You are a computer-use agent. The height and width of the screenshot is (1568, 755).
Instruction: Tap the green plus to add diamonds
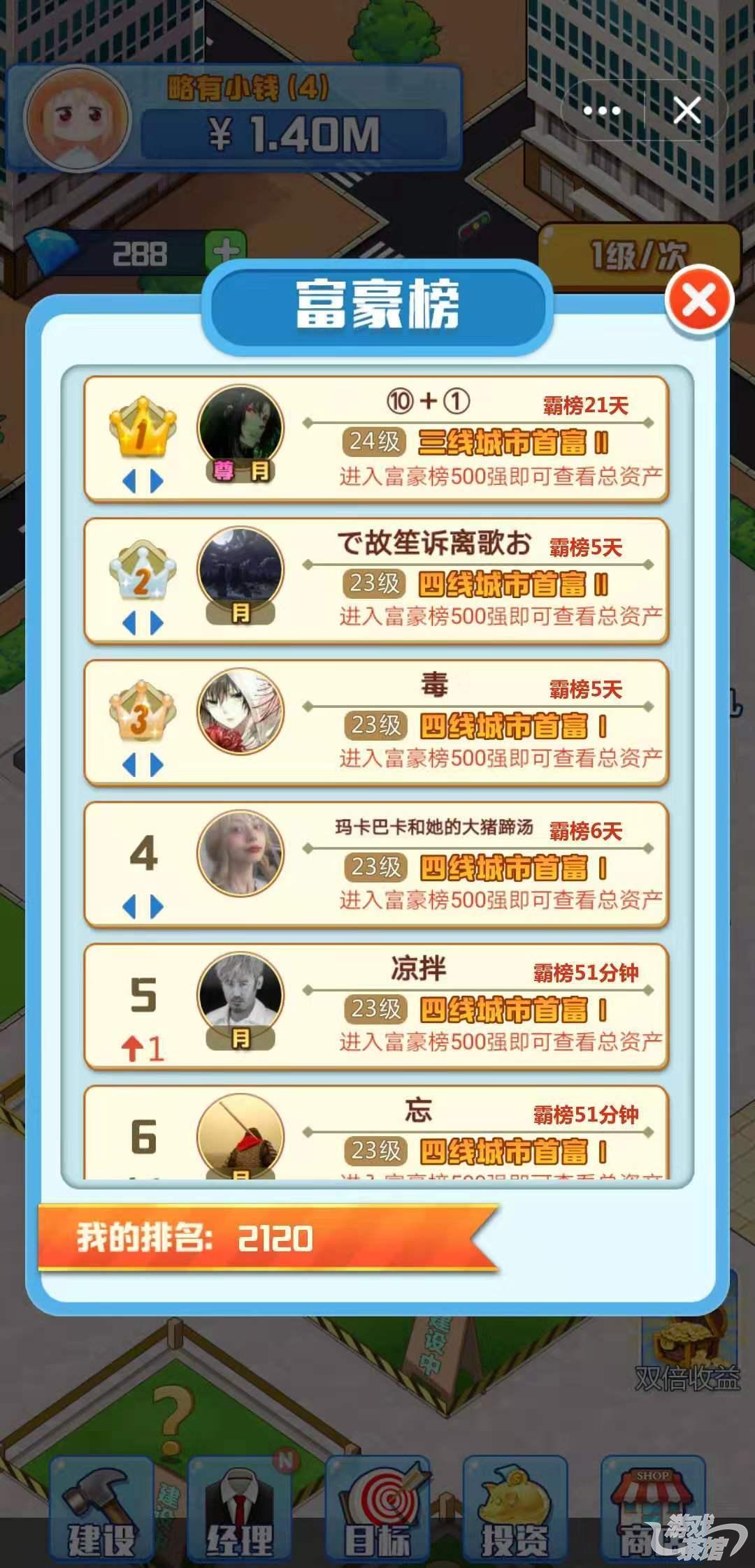pyautogui.click(x=225, y=252)
